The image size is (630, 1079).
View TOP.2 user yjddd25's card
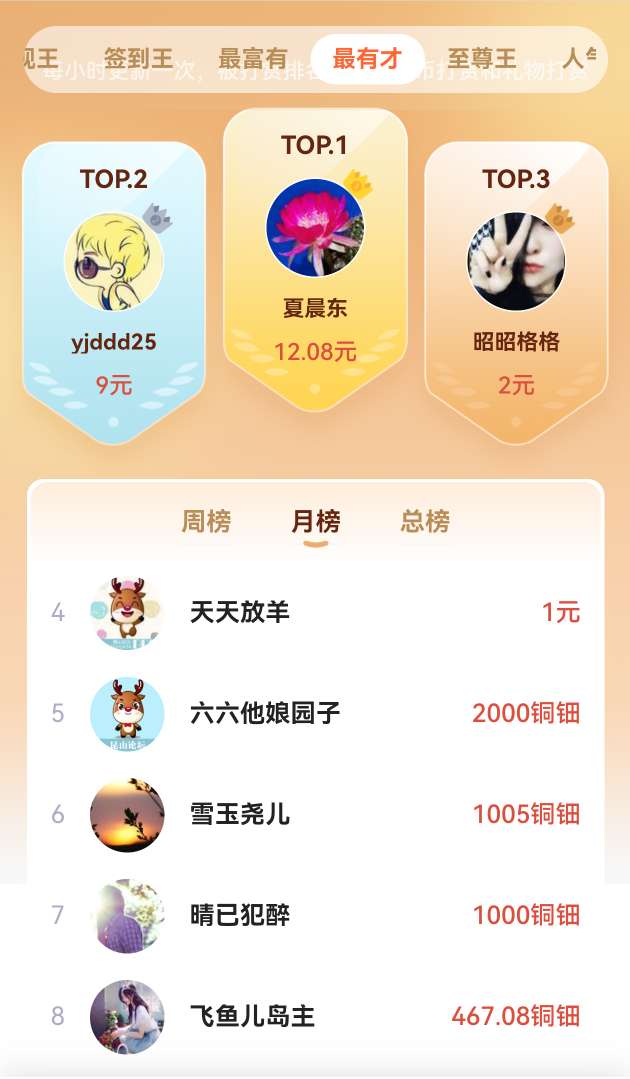pyautogui.click(x=114, y=290)
